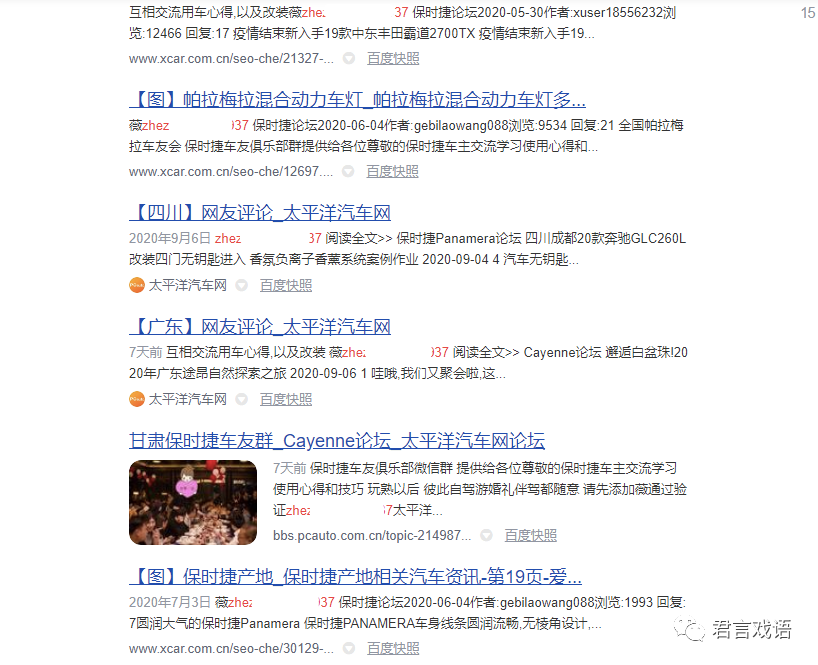Expand the dropdown arrow beside xcar.com.cn/seo-che/12697
Viewport: 818px width, 665px height.
tap(349, 172)
